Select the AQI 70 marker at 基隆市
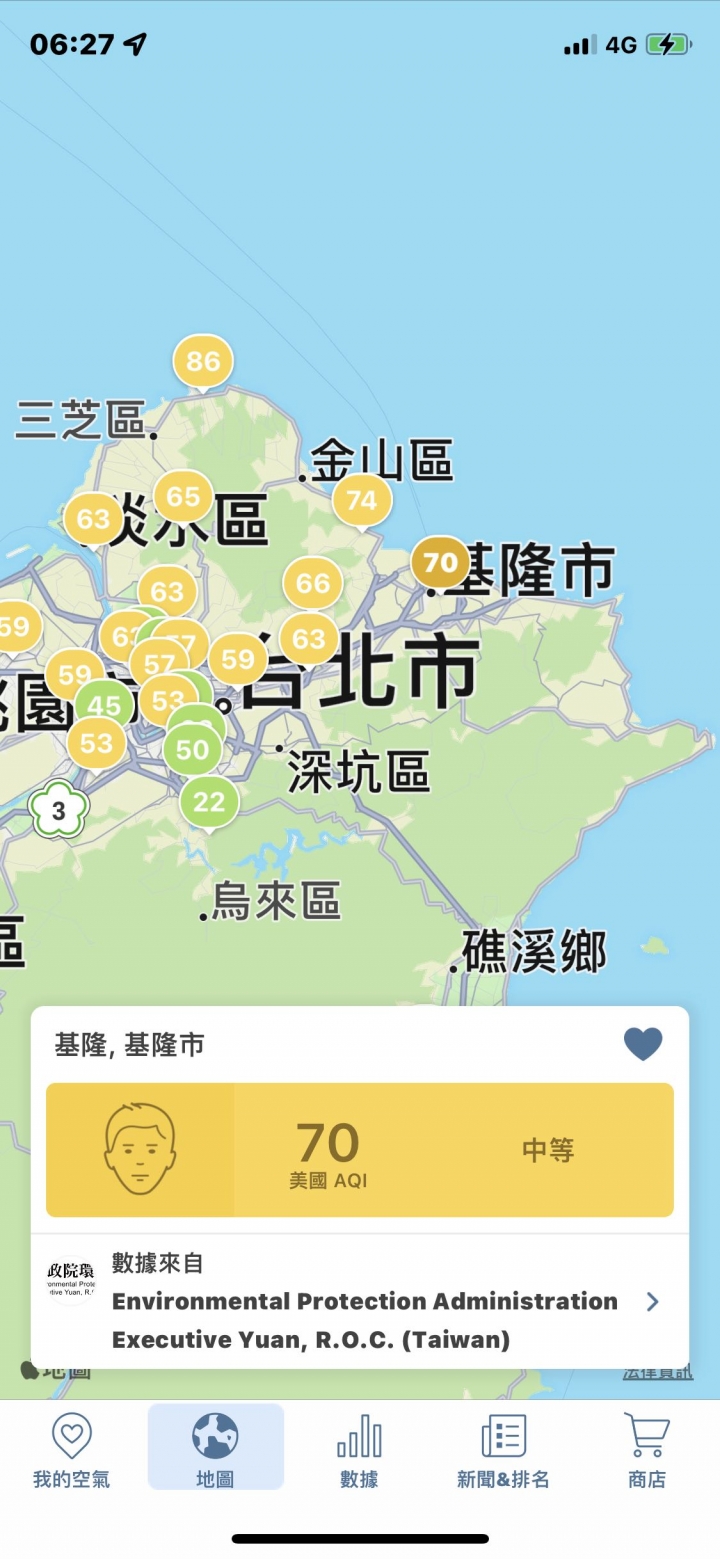 (440, 563)
